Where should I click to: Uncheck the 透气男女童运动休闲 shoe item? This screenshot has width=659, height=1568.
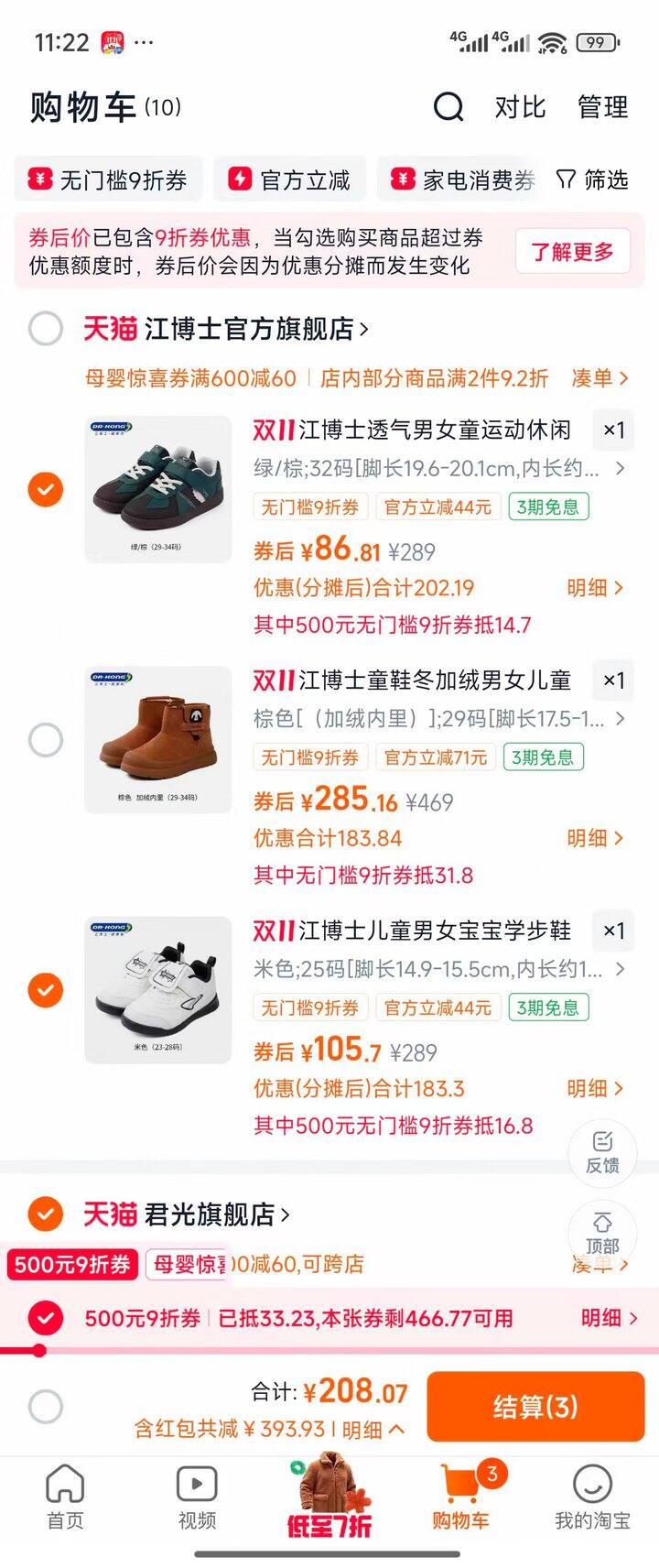click(x=46, y=489)
